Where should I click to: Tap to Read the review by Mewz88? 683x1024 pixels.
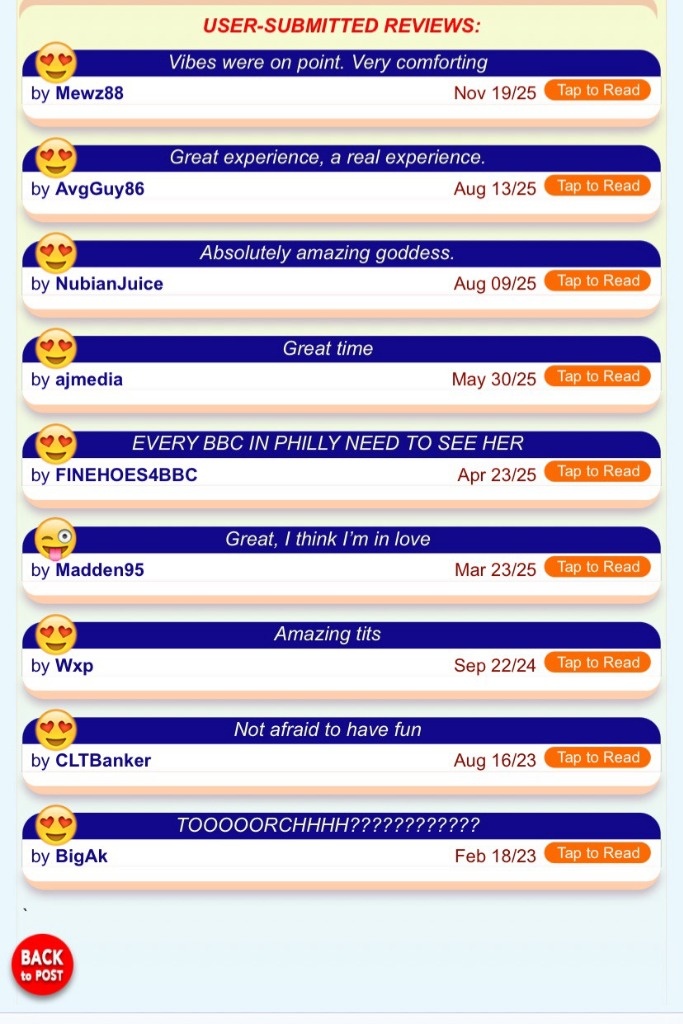[598, 91]
